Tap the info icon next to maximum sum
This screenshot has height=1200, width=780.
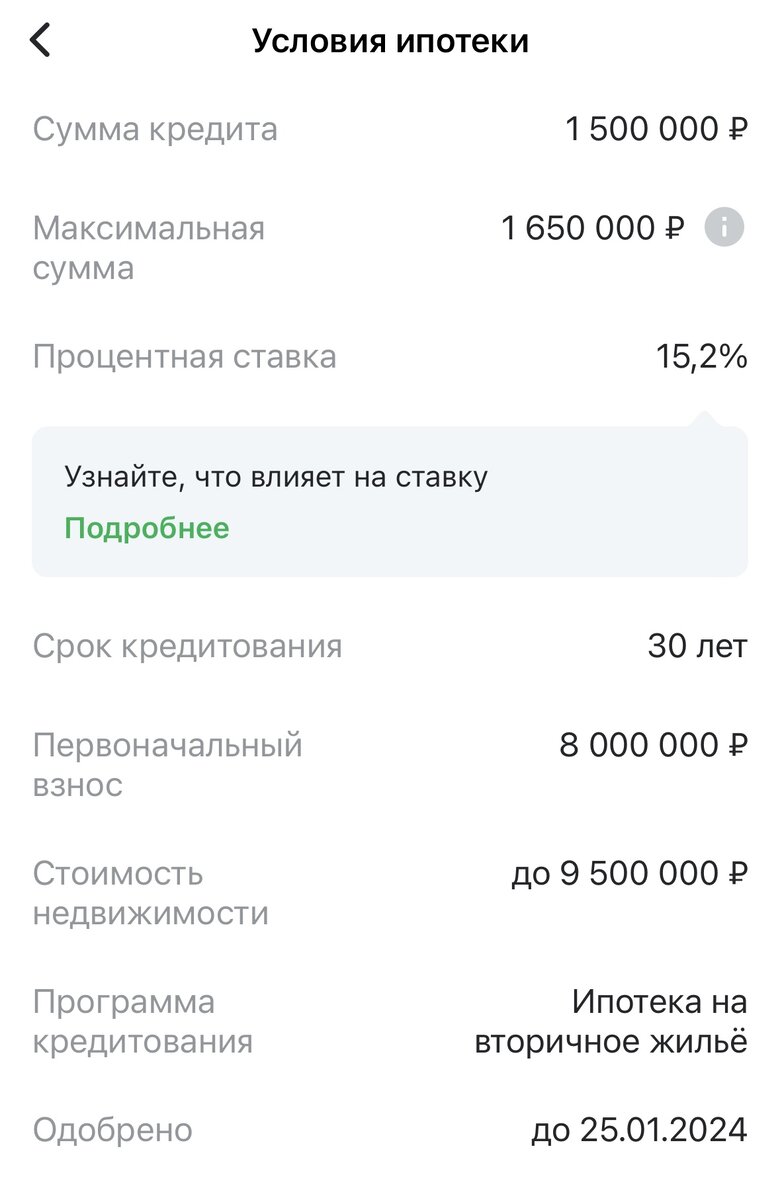click(722, 228)
